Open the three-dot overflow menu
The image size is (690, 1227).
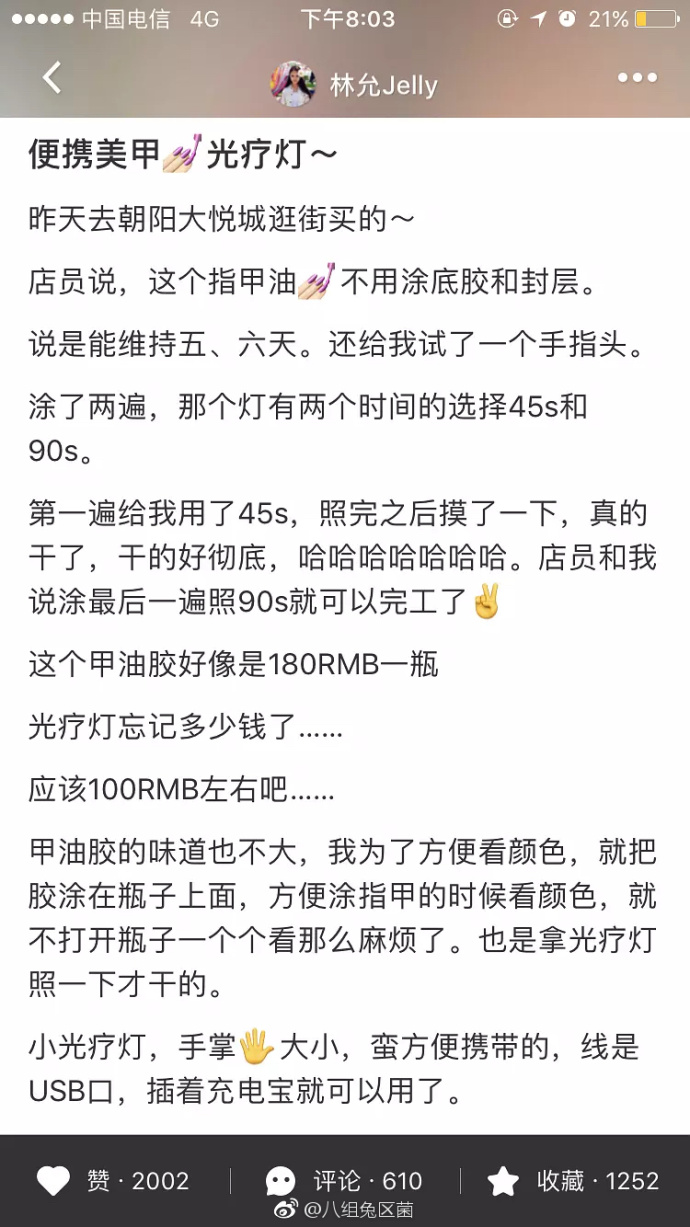click(637, 78)
